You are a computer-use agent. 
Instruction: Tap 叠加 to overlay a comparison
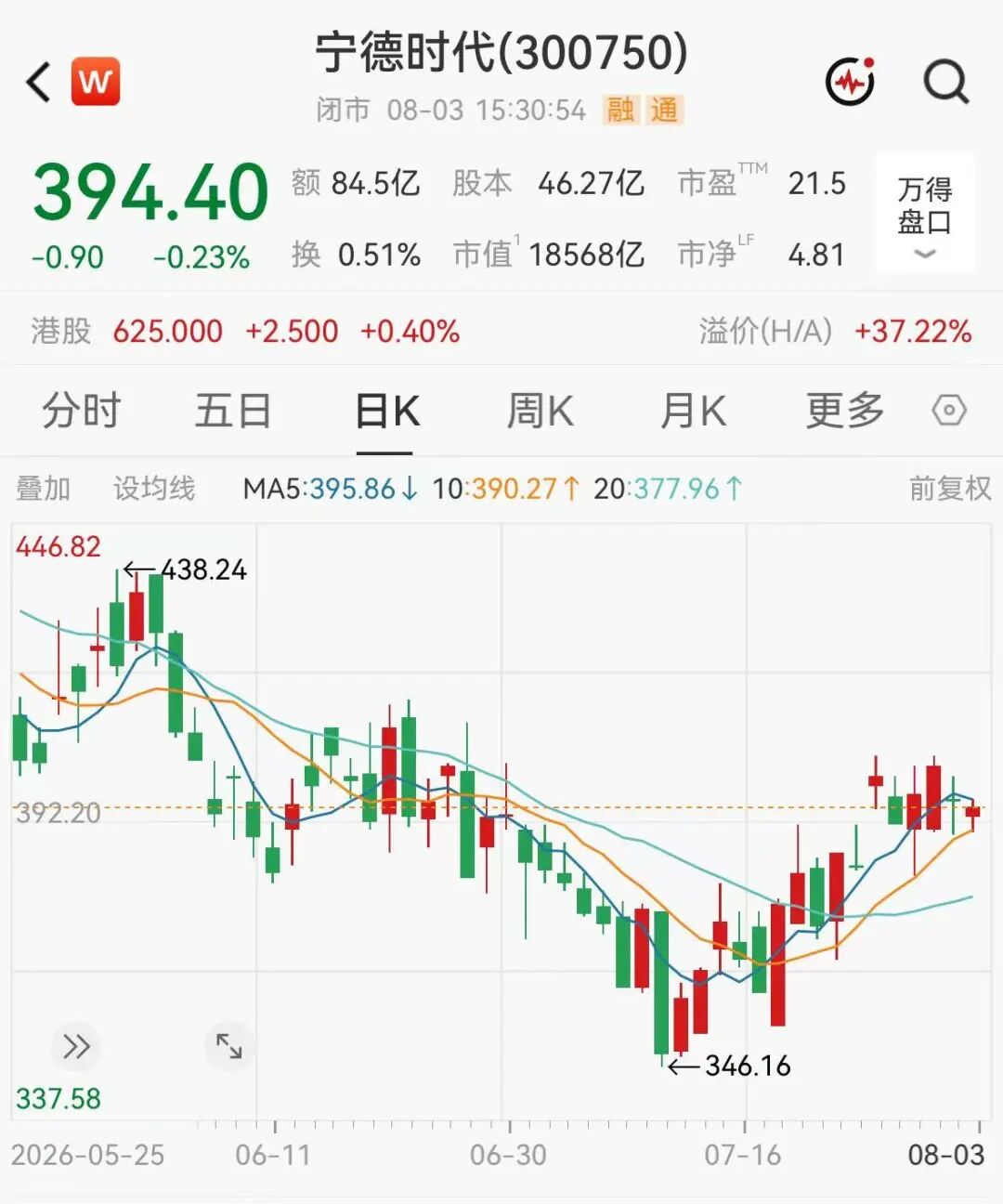[x=43, y=488]
